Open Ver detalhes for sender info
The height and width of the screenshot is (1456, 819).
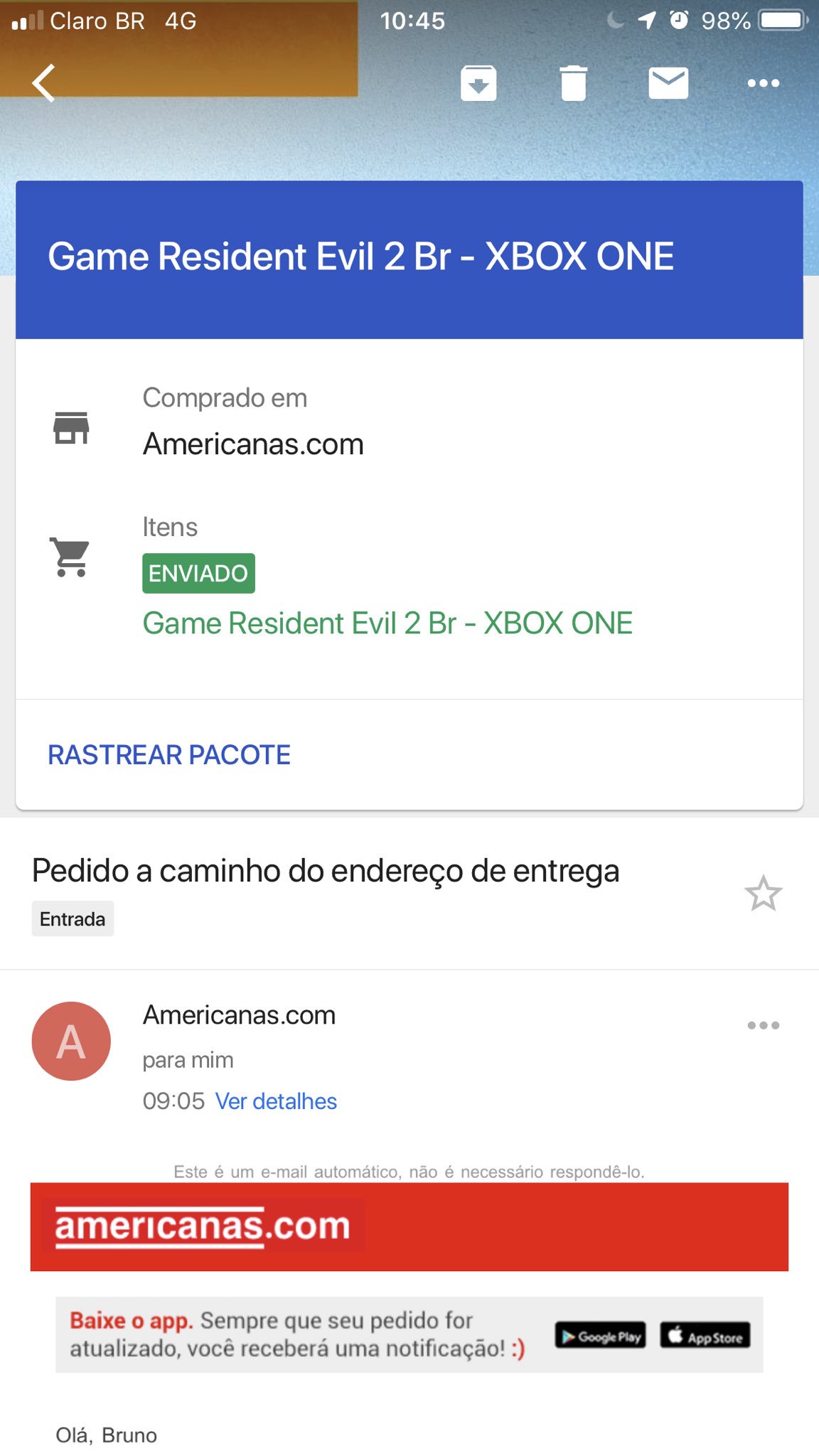276,1101
